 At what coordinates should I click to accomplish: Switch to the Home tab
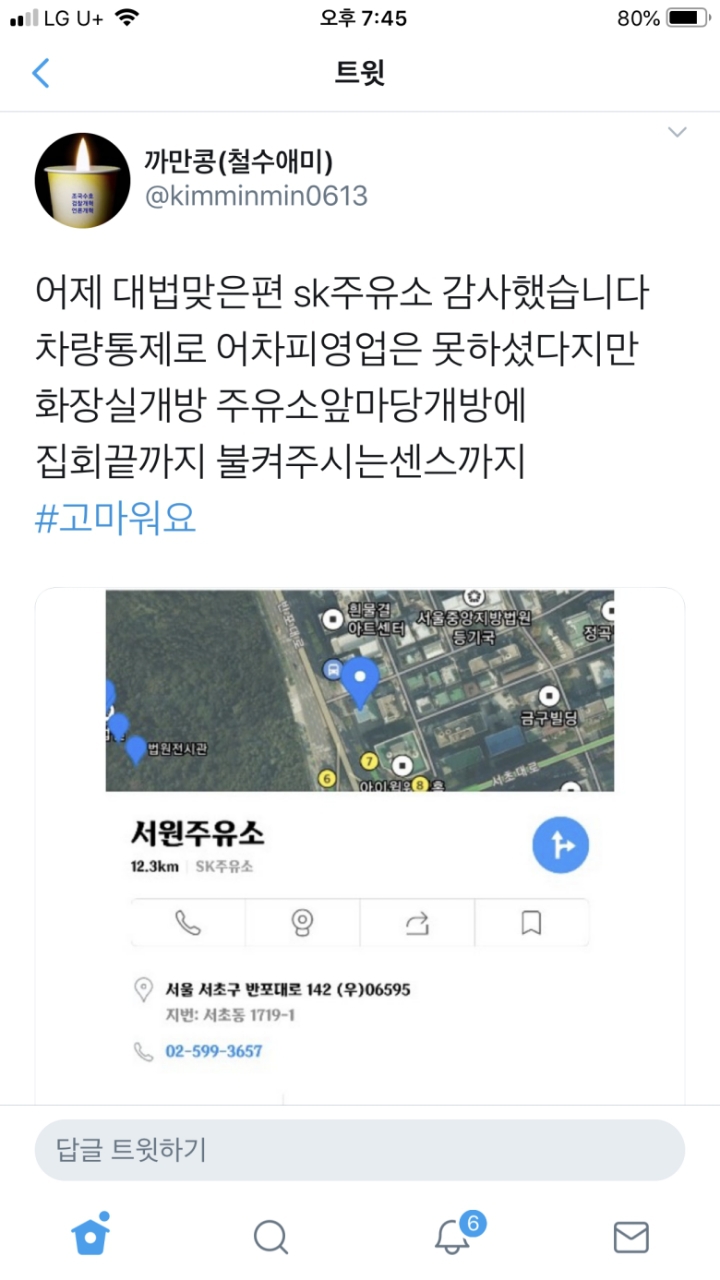click(90, 1235)
